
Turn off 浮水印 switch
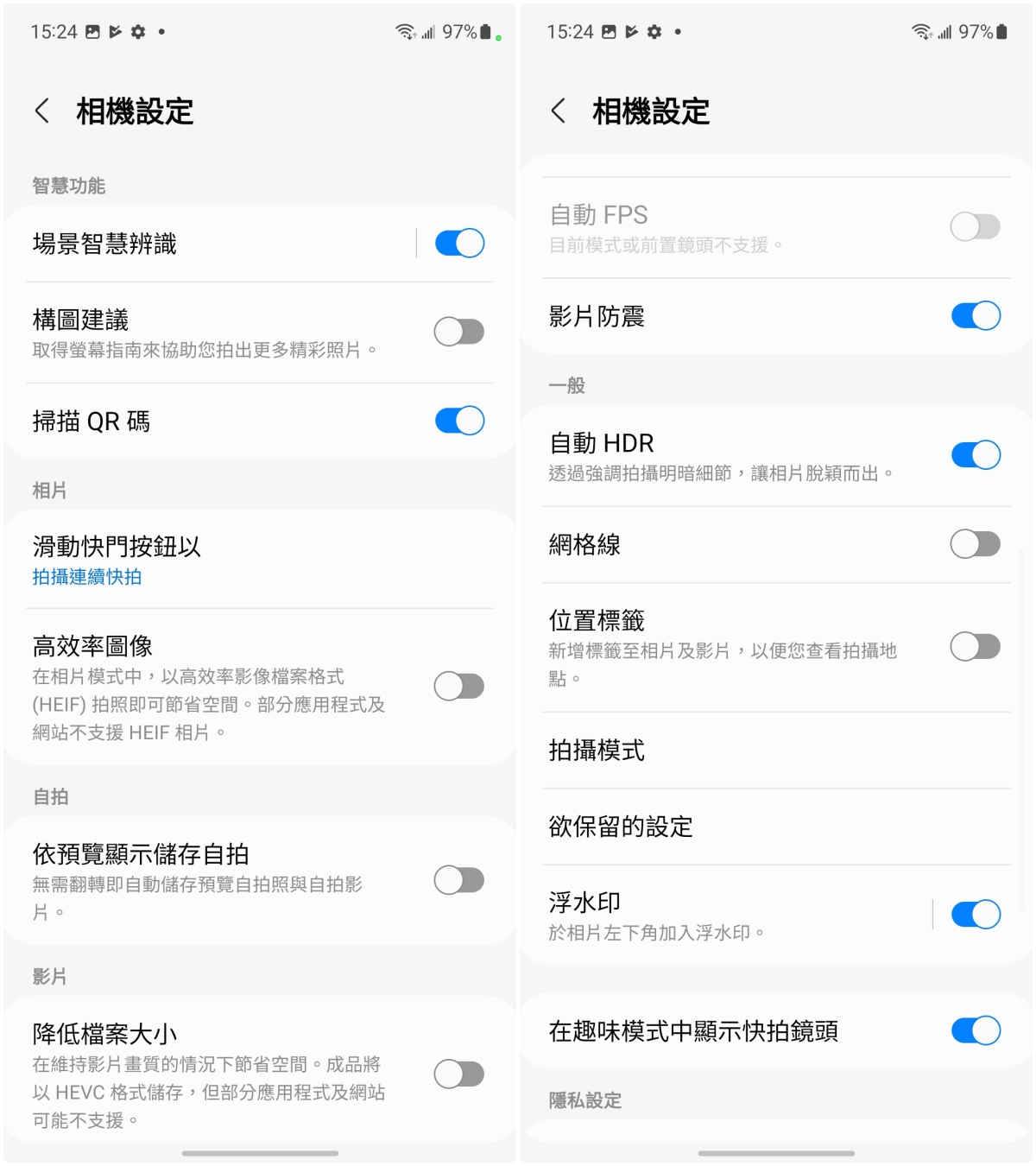tap(976, 915)
